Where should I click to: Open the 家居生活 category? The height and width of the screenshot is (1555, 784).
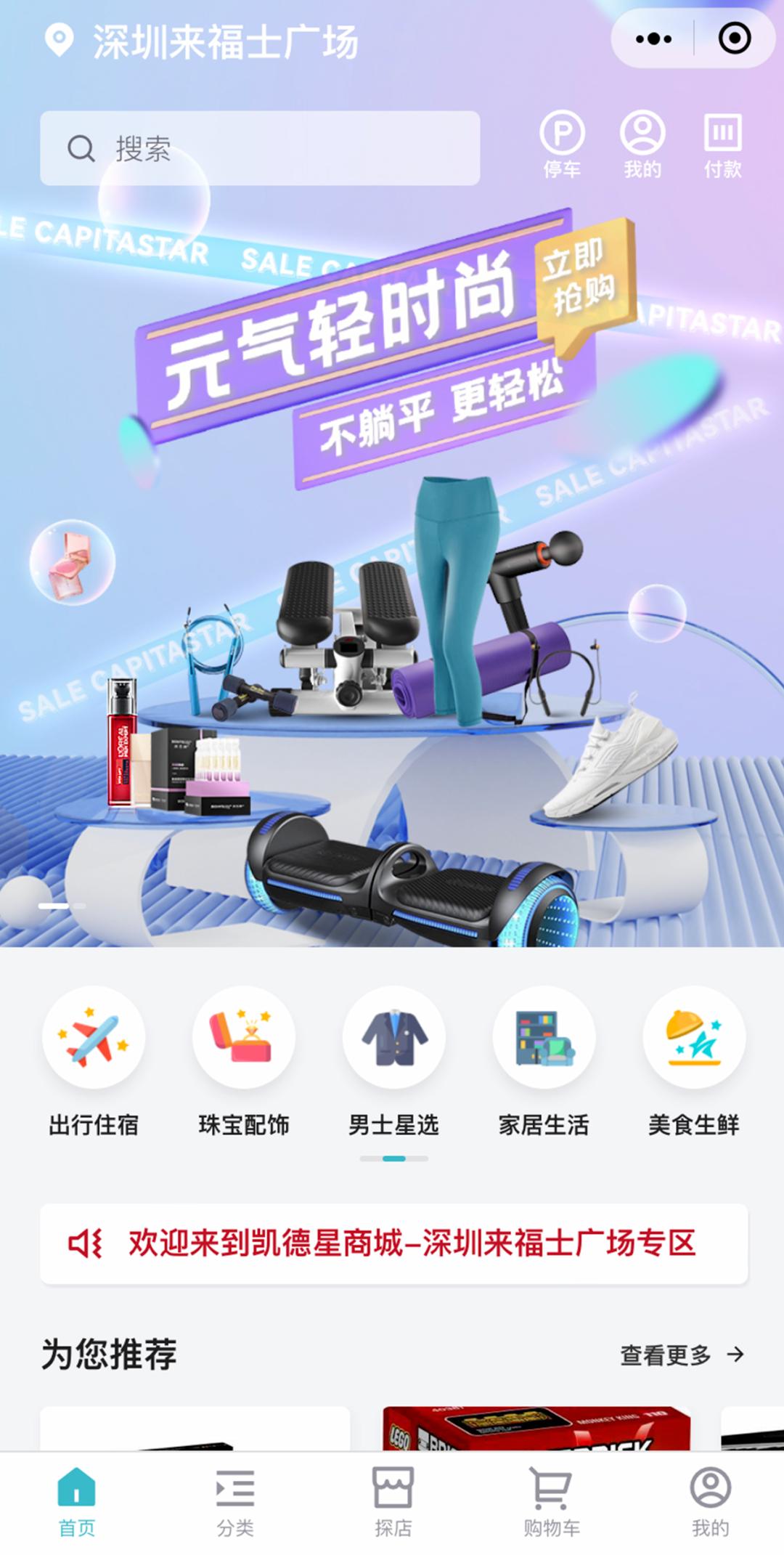point(544,1060)
